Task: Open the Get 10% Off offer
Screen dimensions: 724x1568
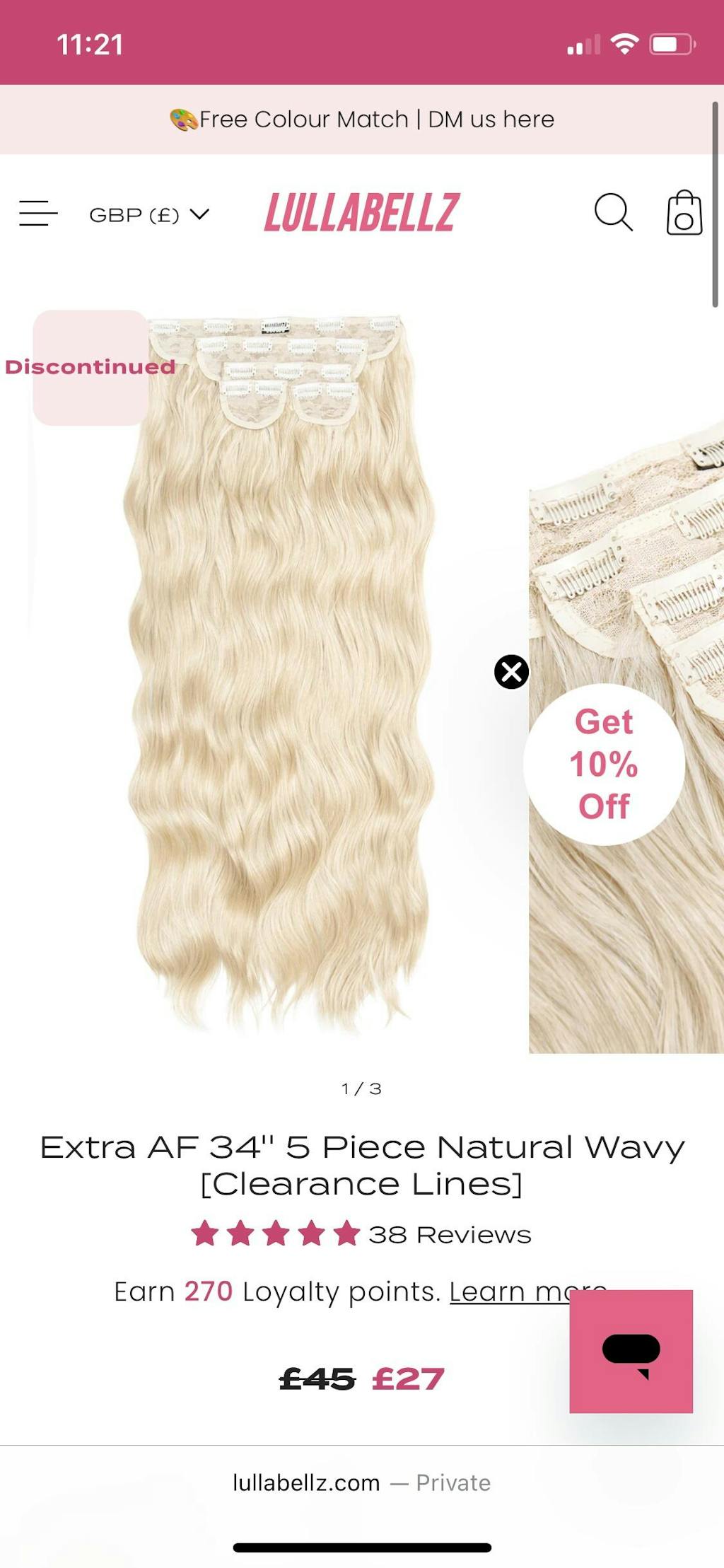Action: [x=604, y=764]
